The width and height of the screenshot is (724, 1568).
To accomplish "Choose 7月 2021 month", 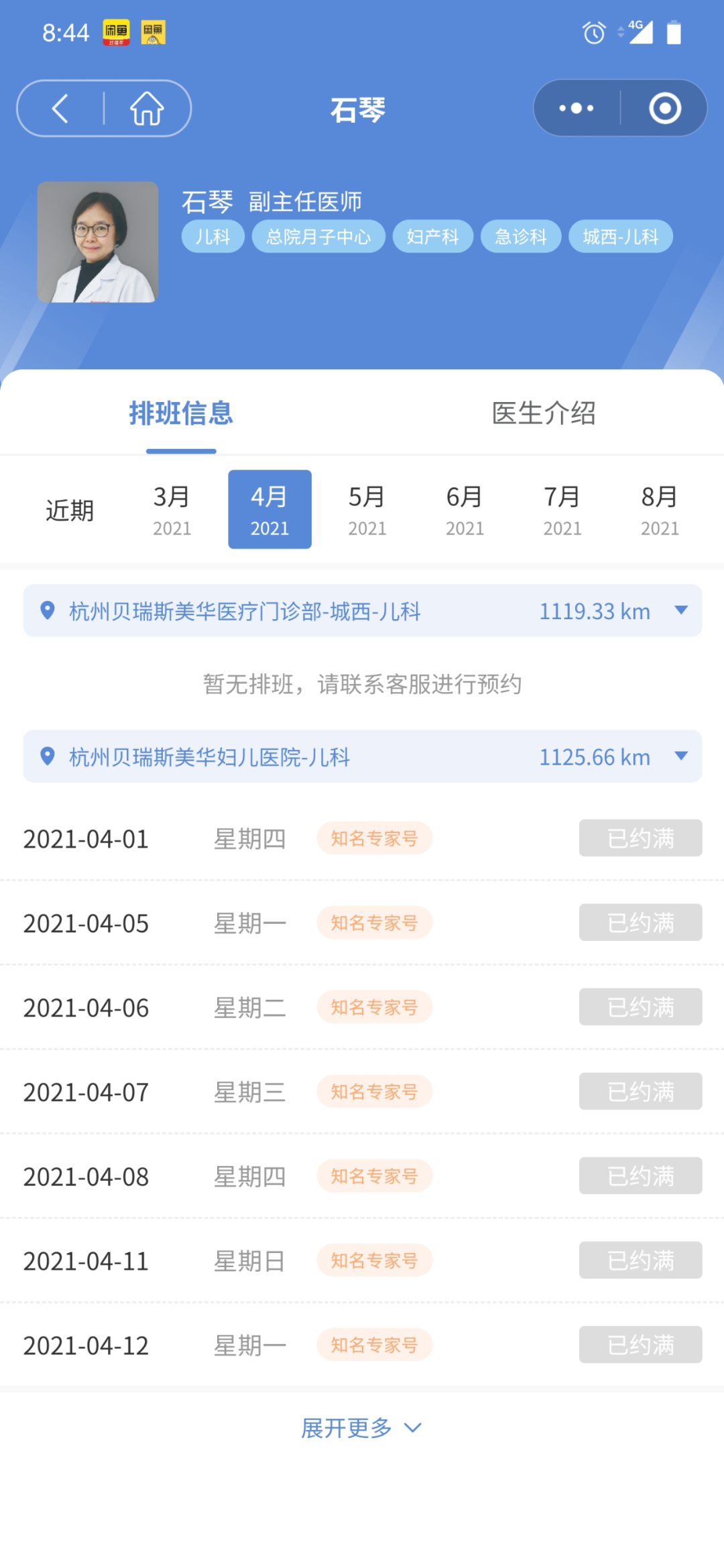I will pyautogui.click(x=562, y=511).
